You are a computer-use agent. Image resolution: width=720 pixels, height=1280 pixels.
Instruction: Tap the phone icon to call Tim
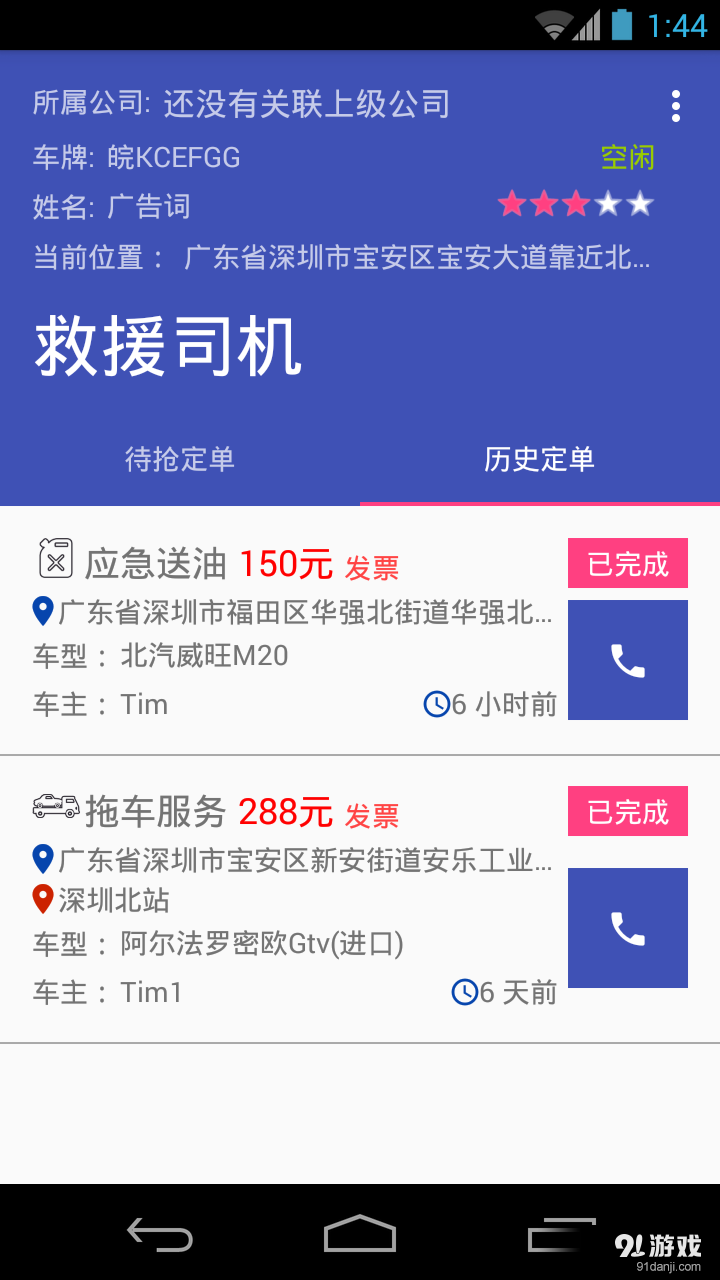[x=628, y=660]
